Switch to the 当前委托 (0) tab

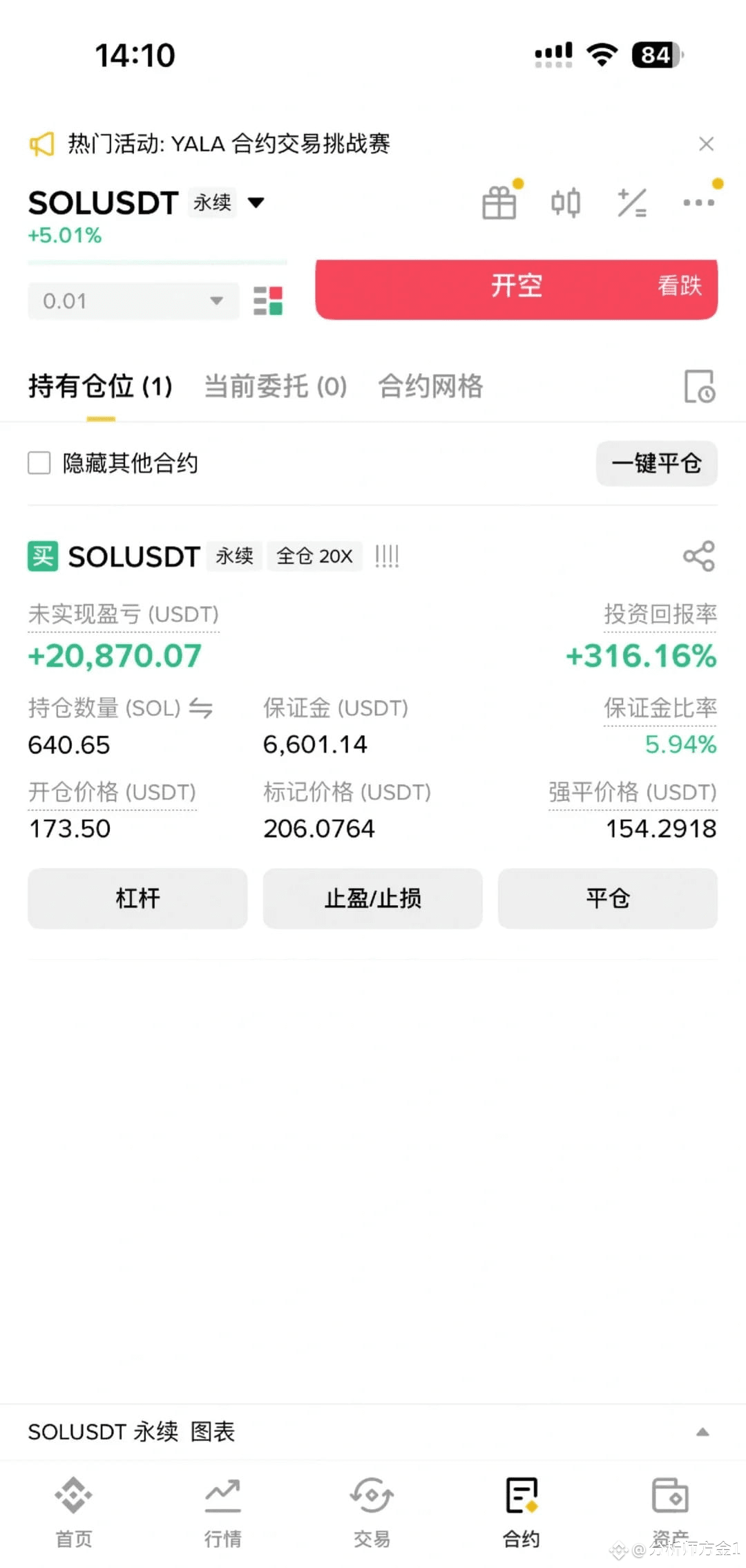pos(276,386)
